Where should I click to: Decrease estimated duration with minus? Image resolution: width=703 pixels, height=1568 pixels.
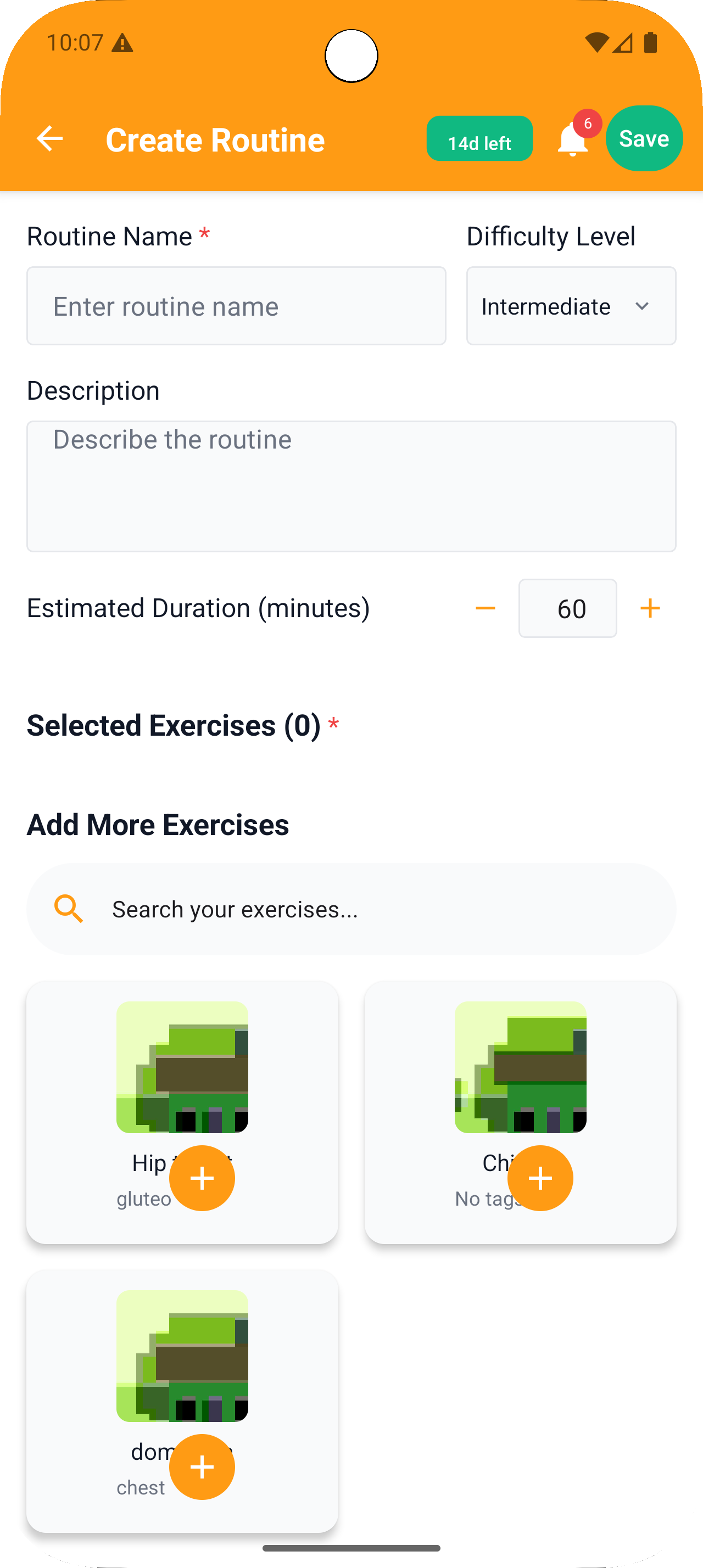pyautogui.click(x=485, y=608)
